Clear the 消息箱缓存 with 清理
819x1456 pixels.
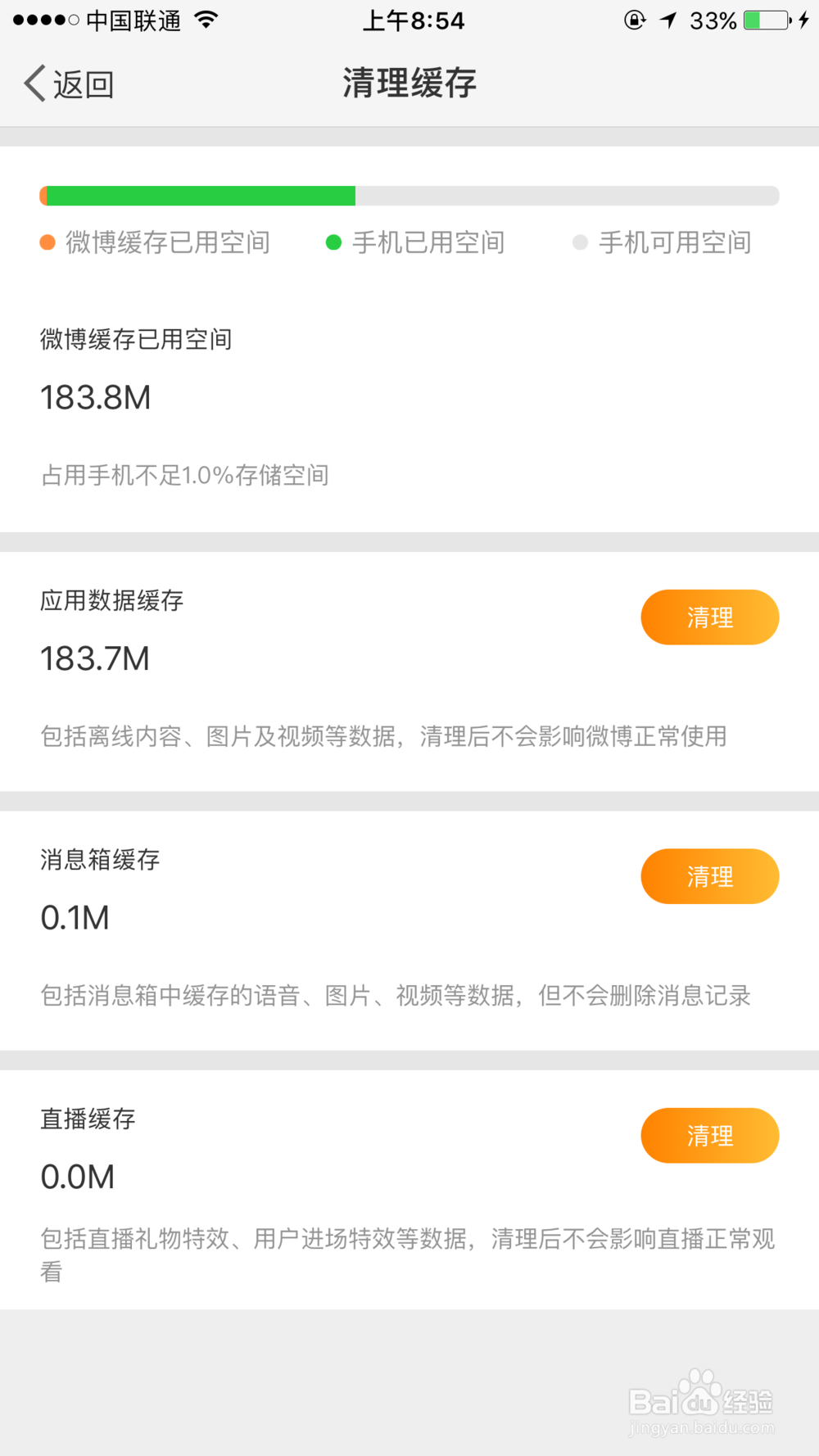(709, 876)
